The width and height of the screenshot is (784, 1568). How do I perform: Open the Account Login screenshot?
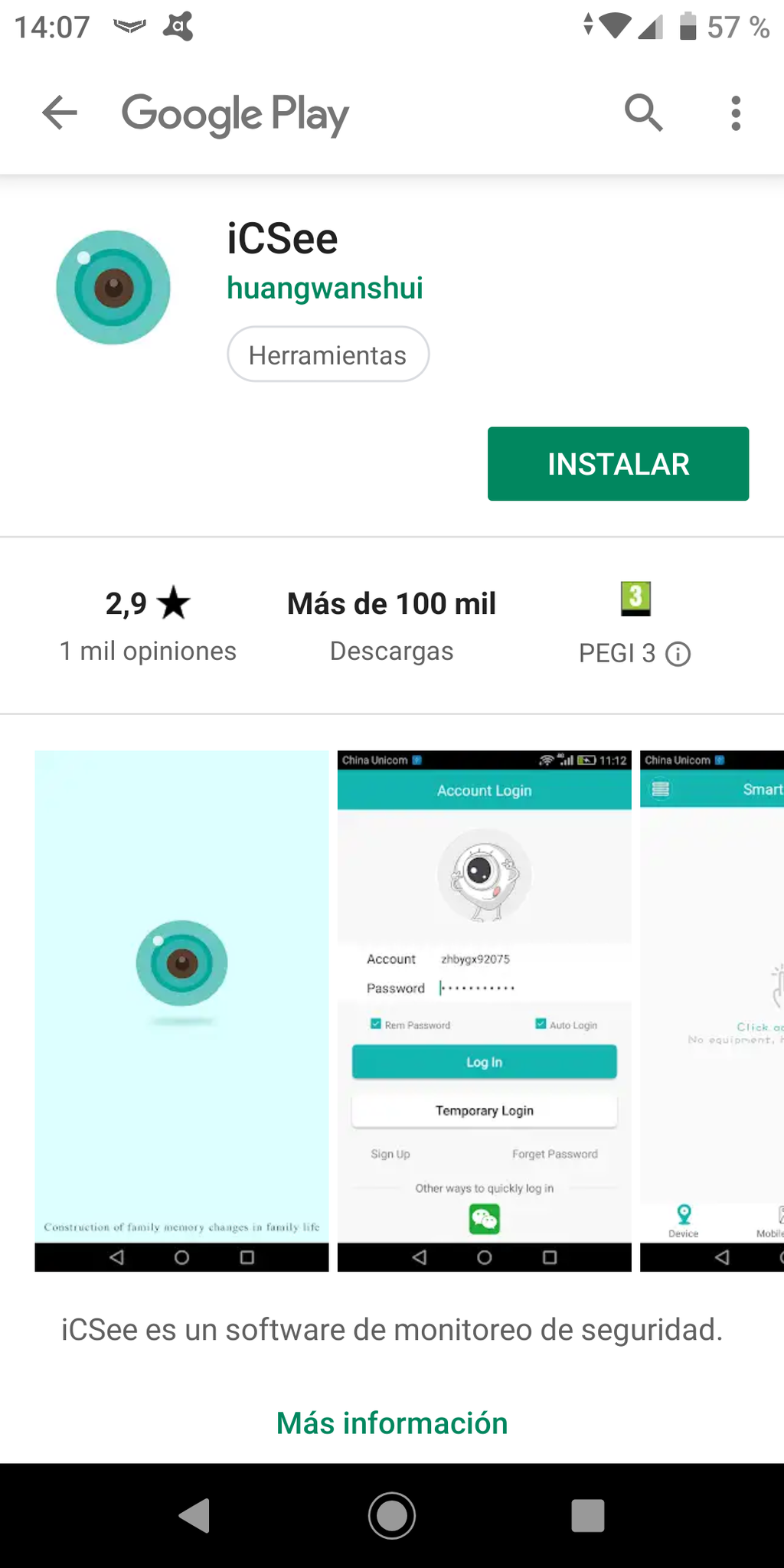484,1011
